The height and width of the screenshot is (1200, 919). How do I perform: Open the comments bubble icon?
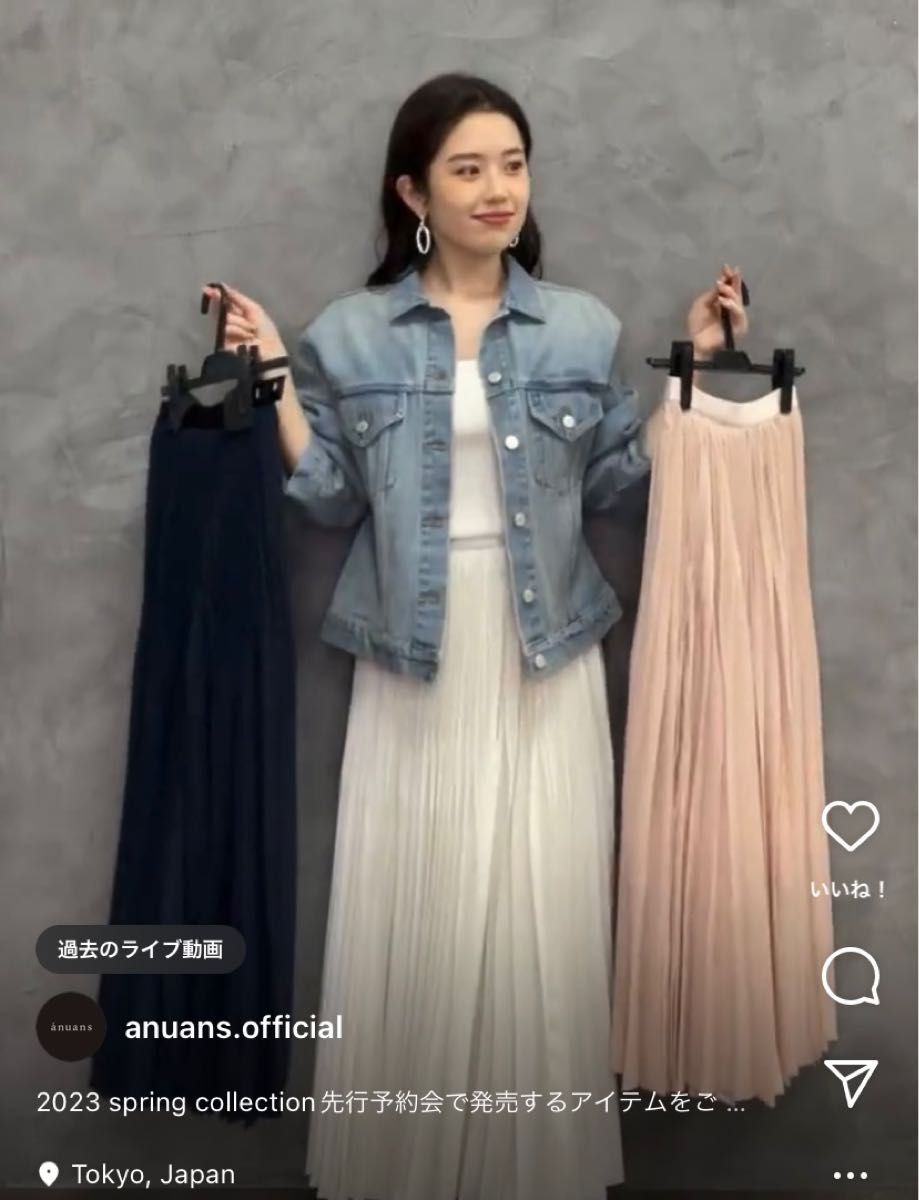pyautogui.click(x=850, y=976)
